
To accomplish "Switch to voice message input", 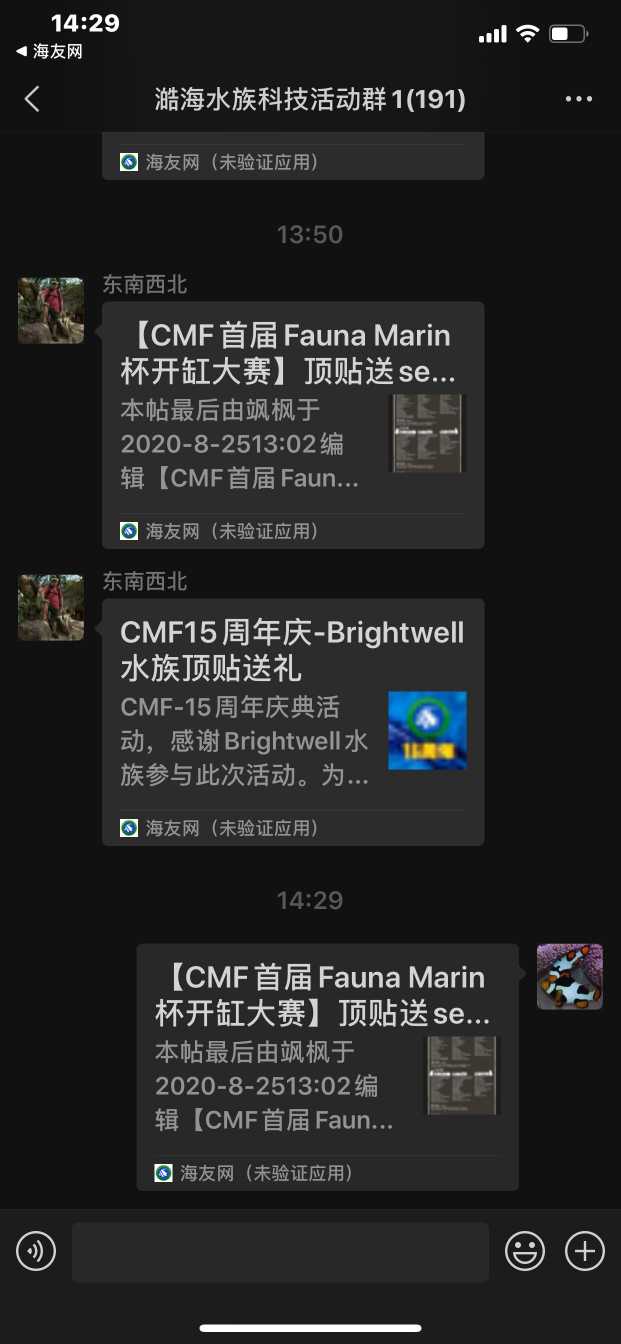I will pyautogui.click(x=36, y=1251).
